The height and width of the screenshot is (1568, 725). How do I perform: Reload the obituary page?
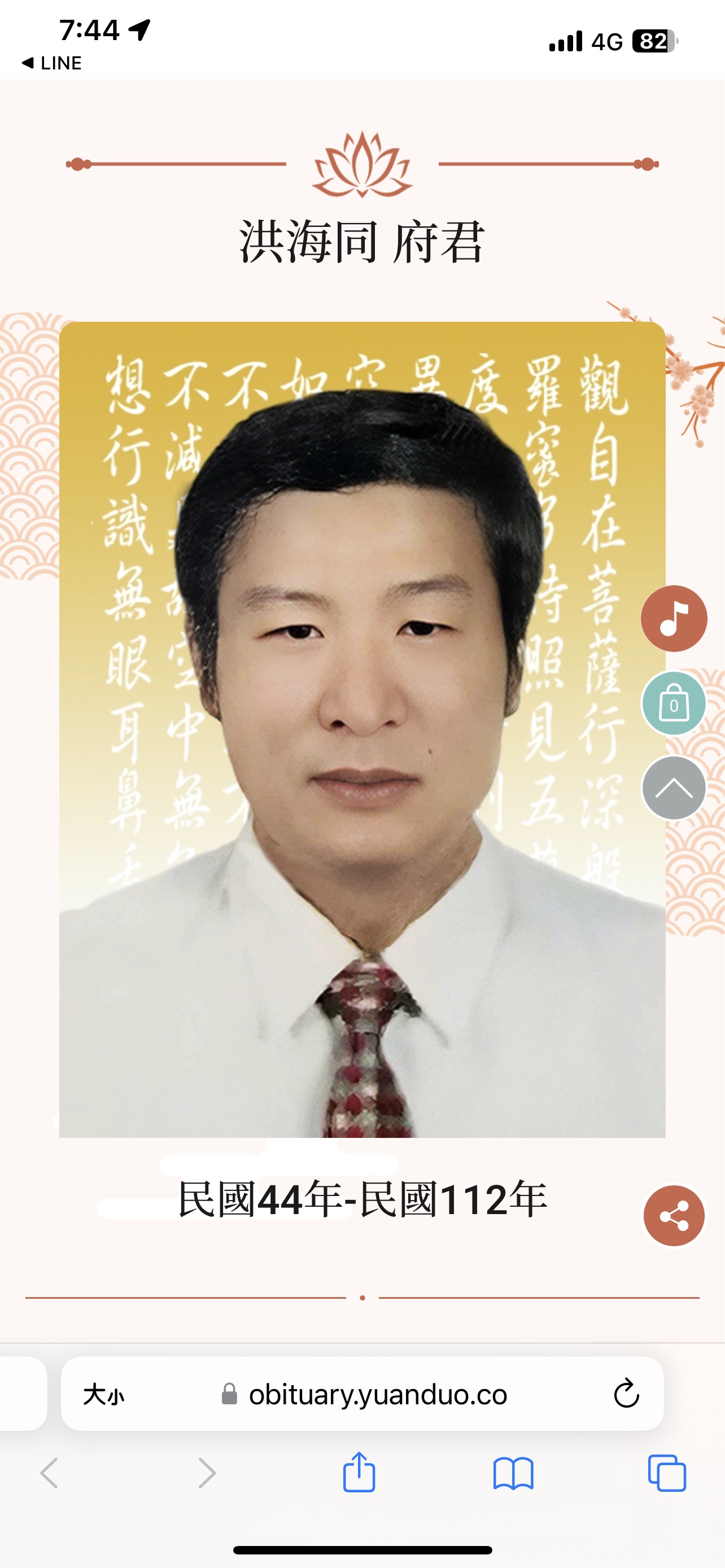pyautogui.click(x=626, y=1394)
